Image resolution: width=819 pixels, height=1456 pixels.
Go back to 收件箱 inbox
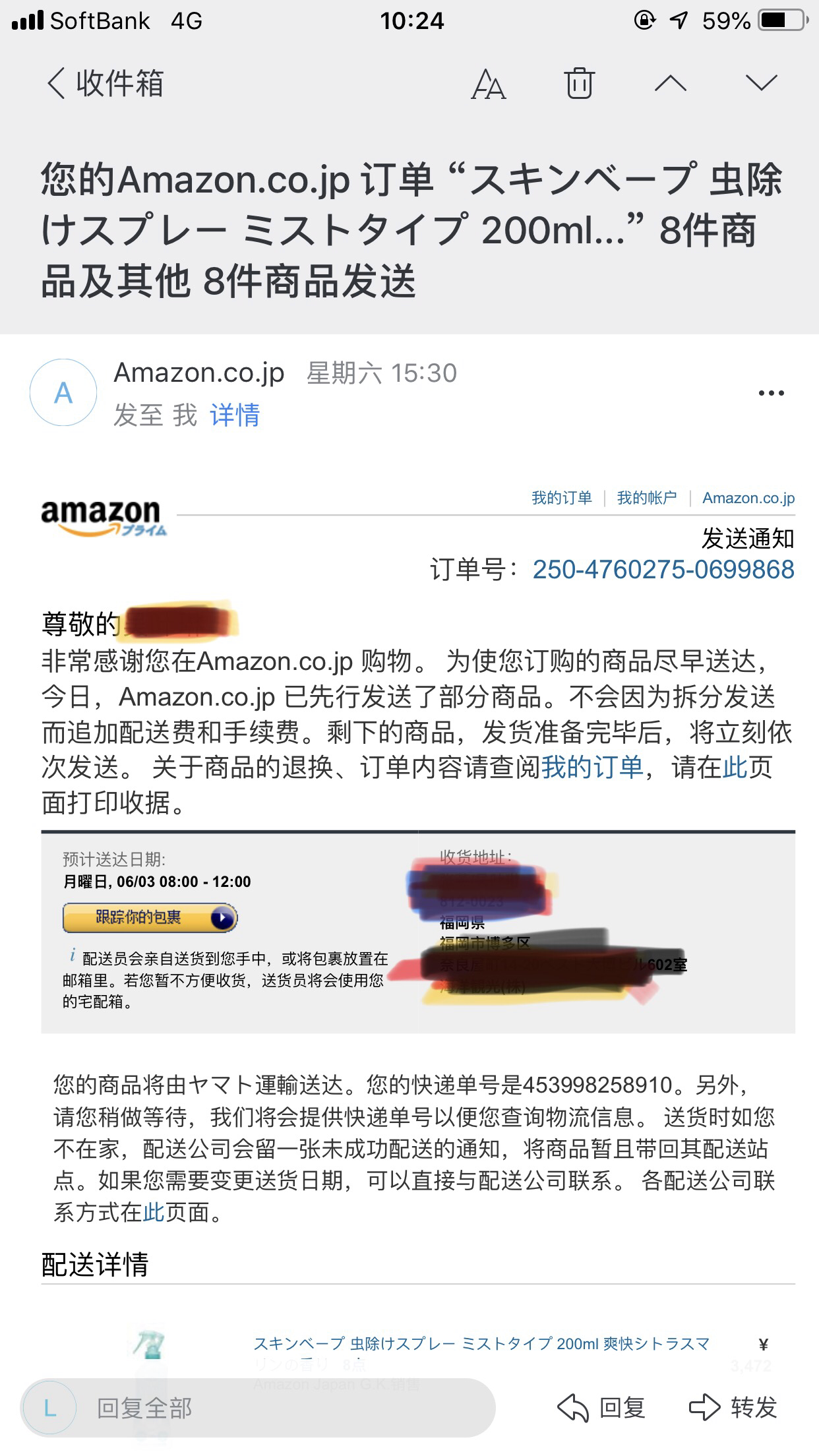point(106,84)
